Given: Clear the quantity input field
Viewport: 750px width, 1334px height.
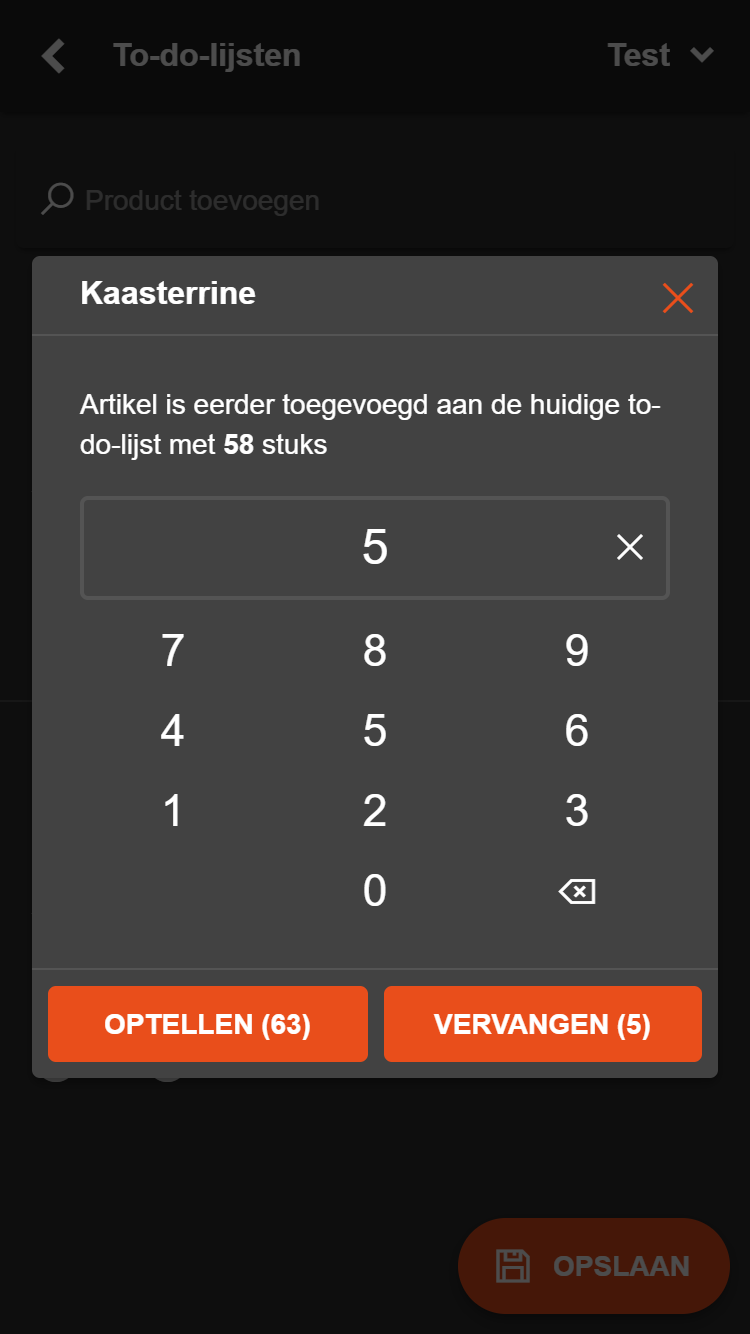Looking at the screenshot, I should 629,547.
